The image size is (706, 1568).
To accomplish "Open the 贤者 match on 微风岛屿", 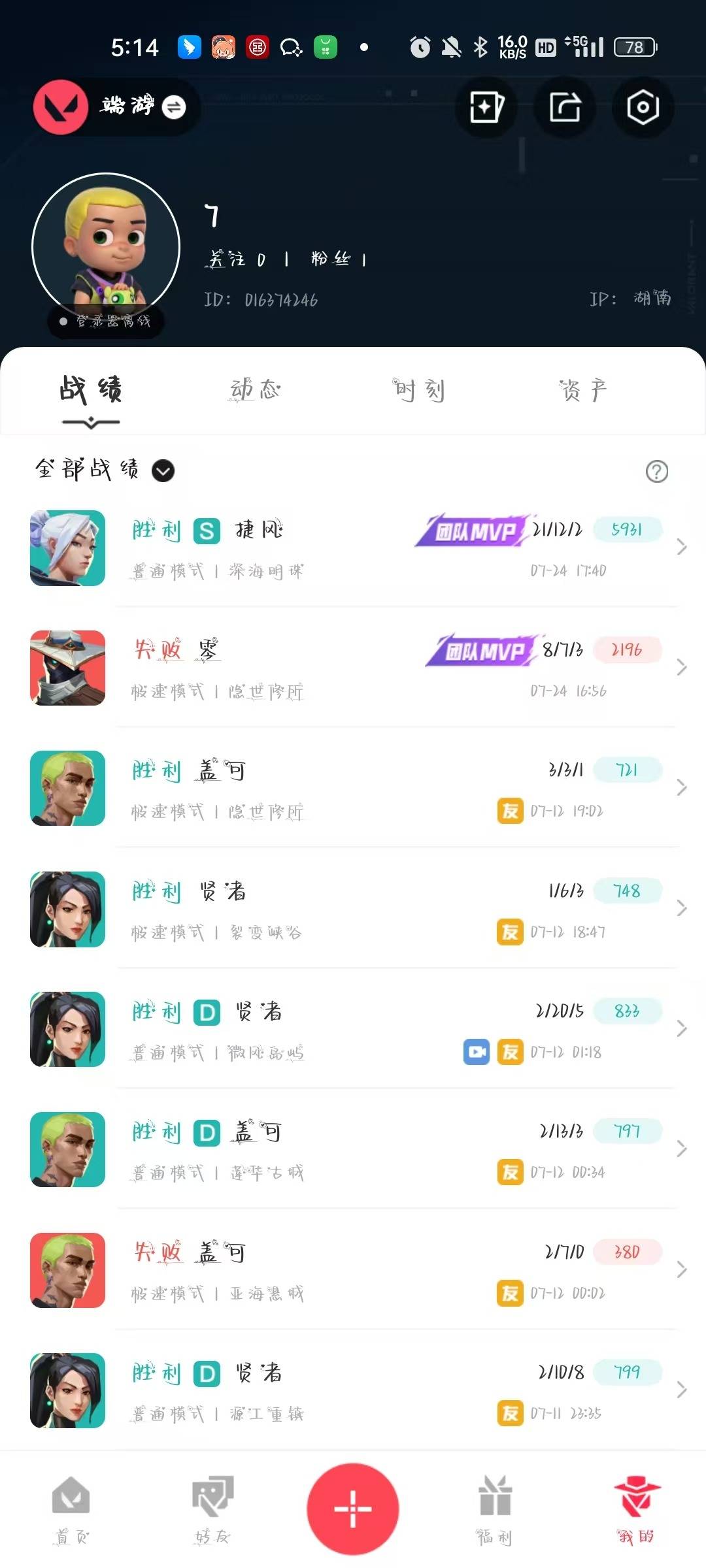I will pyautogui.click(x=353, y=1030).
